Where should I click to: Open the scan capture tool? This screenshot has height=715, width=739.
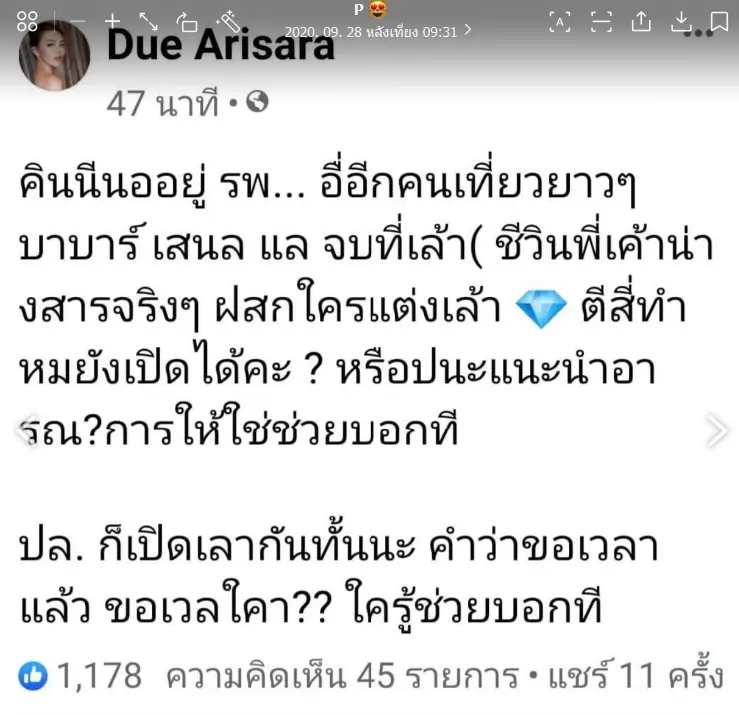pyautogui.click(x=600, y=20)
